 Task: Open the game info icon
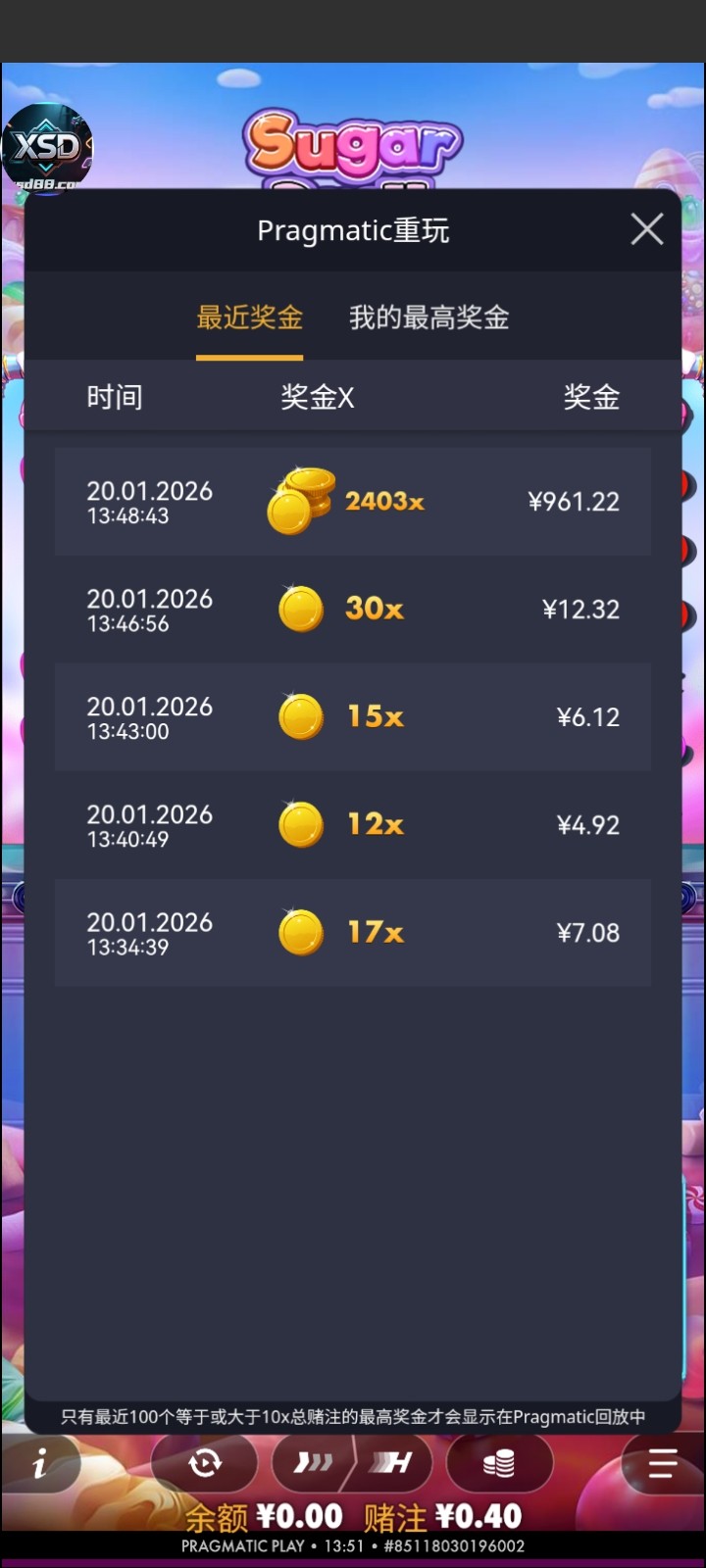39,1464
